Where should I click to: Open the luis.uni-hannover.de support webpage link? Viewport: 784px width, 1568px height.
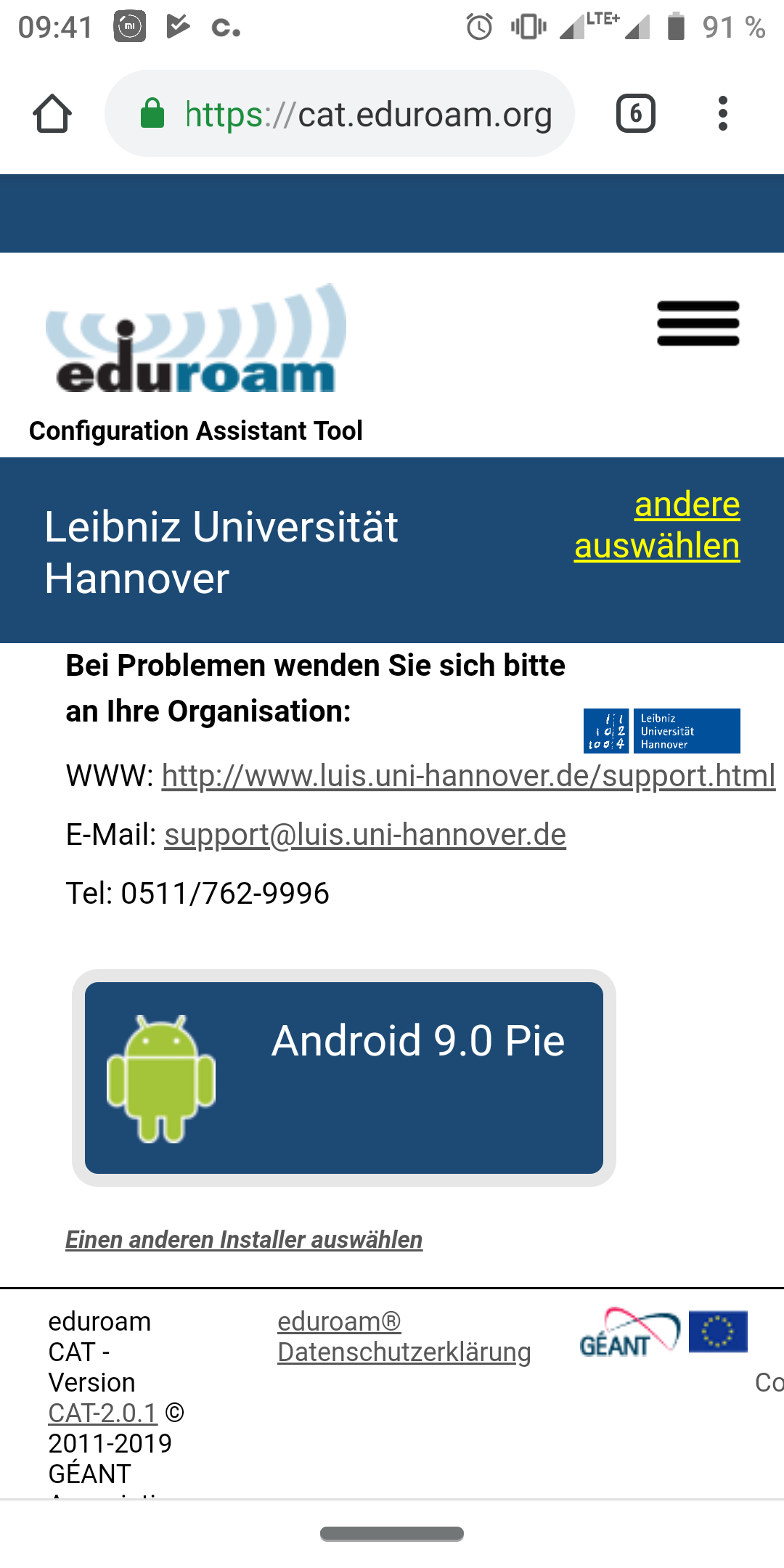click(x=468, y=776)
